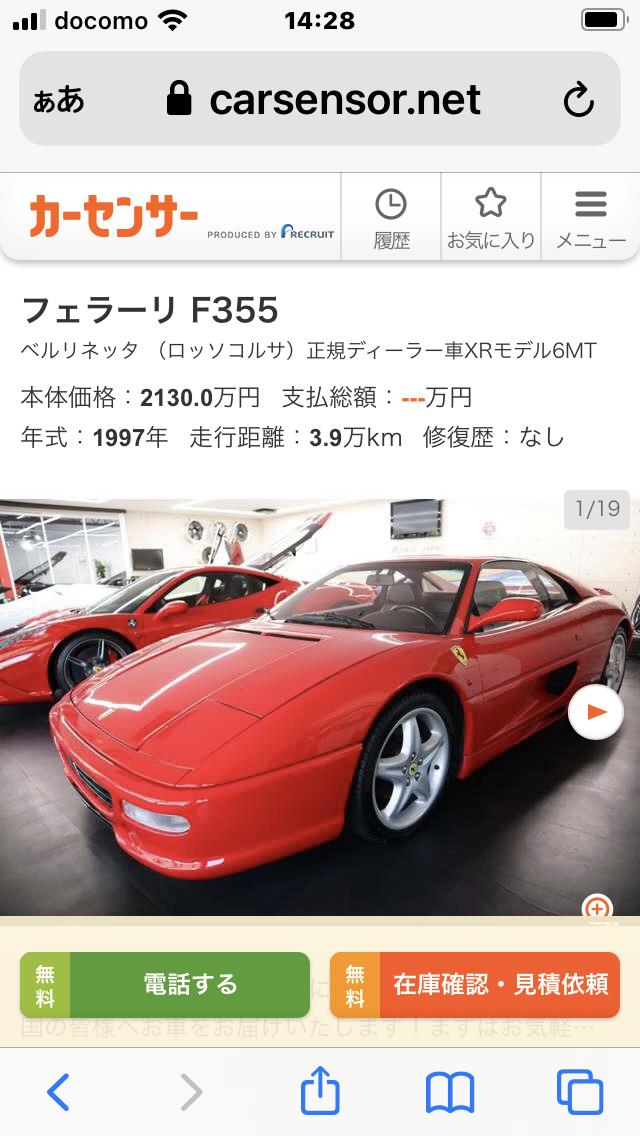Image resolution: width=640 pixels, height=1136 pixels.
Task: Share this page
Action: click(x=320, y=1092)
